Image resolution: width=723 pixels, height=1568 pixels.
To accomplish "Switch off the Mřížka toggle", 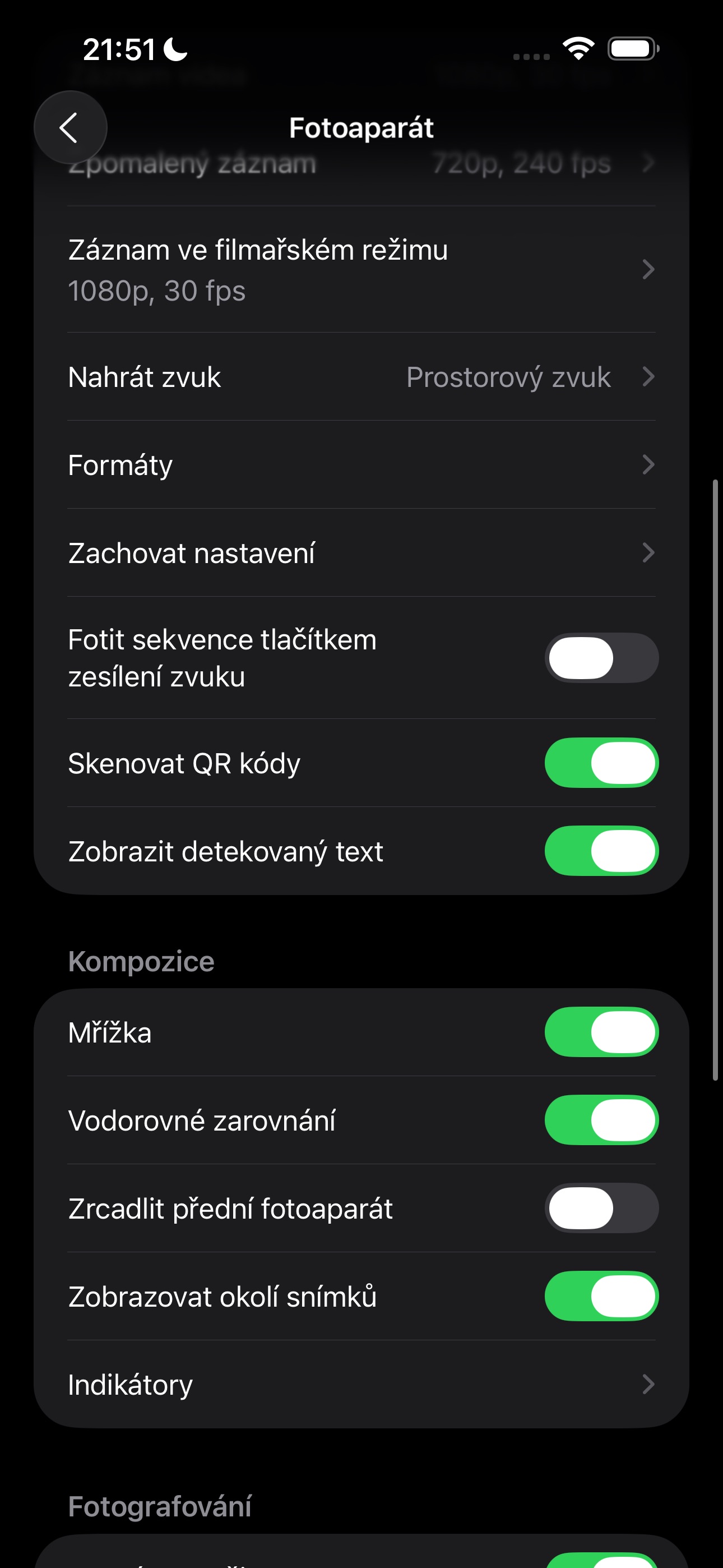I will point(601,1032).
